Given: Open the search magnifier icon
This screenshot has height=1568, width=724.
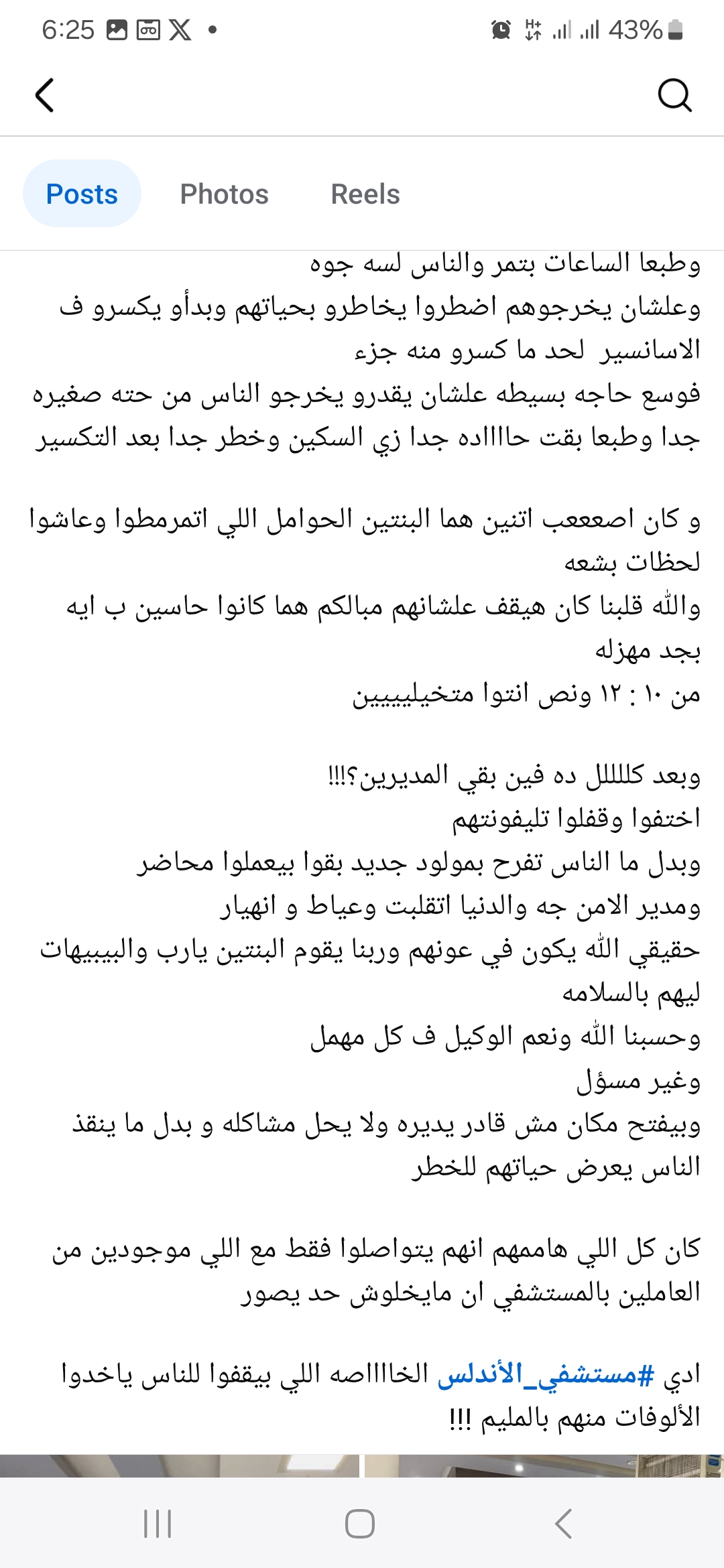Looking at the screenshot, I should (x=674, y=95).
